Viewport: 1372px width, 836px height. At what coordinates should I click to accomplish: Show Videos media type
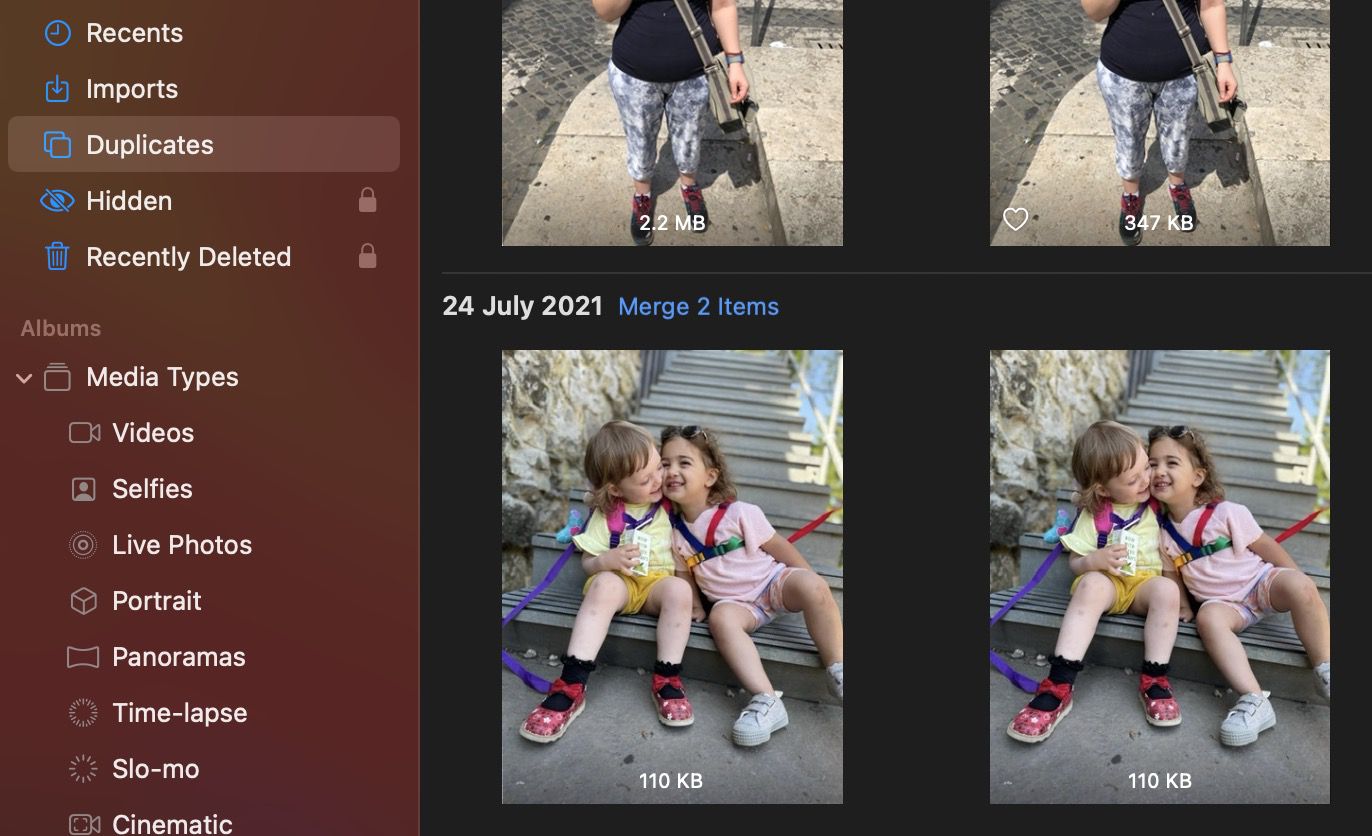pyautogui.click(x=152, y=433)
